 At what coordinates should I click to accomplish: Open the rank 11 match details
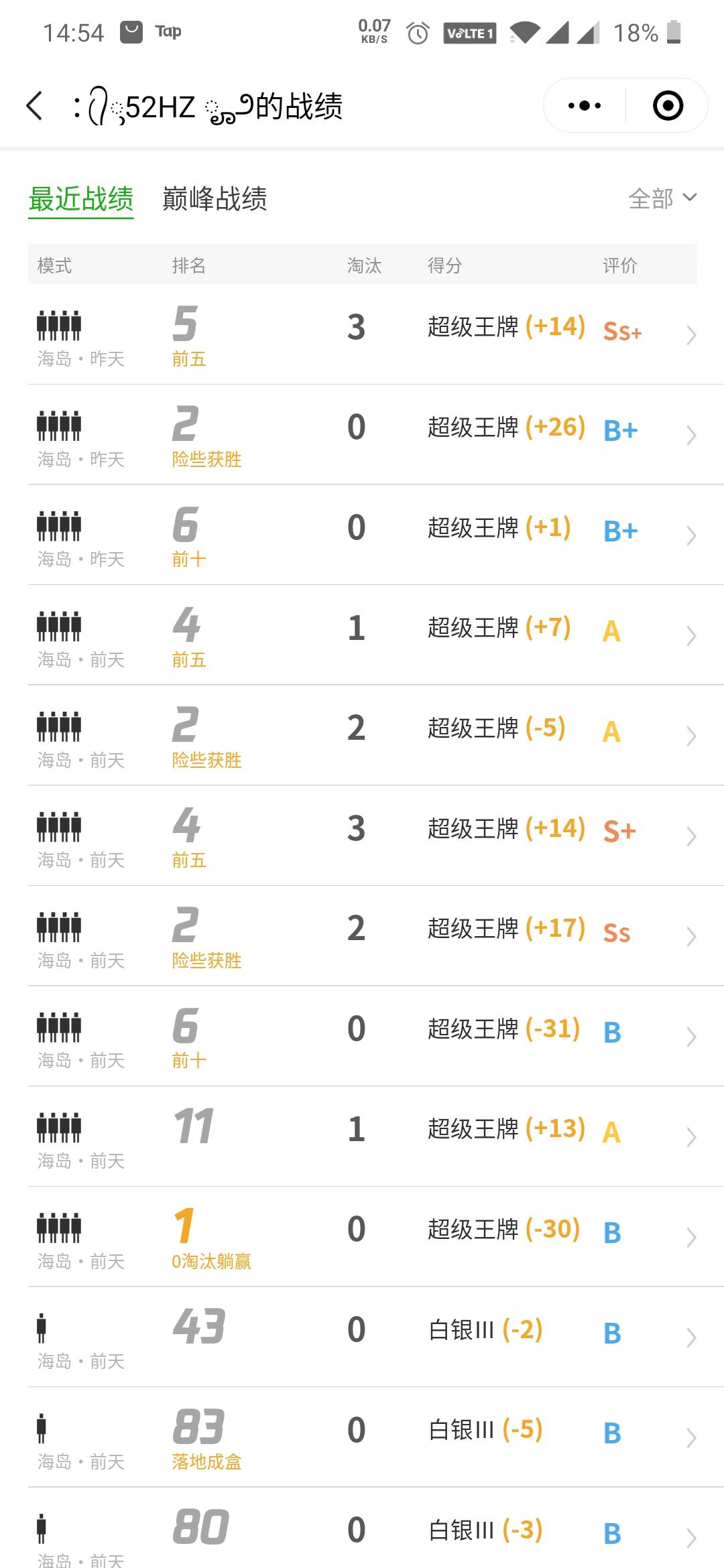coord(362,1136)
